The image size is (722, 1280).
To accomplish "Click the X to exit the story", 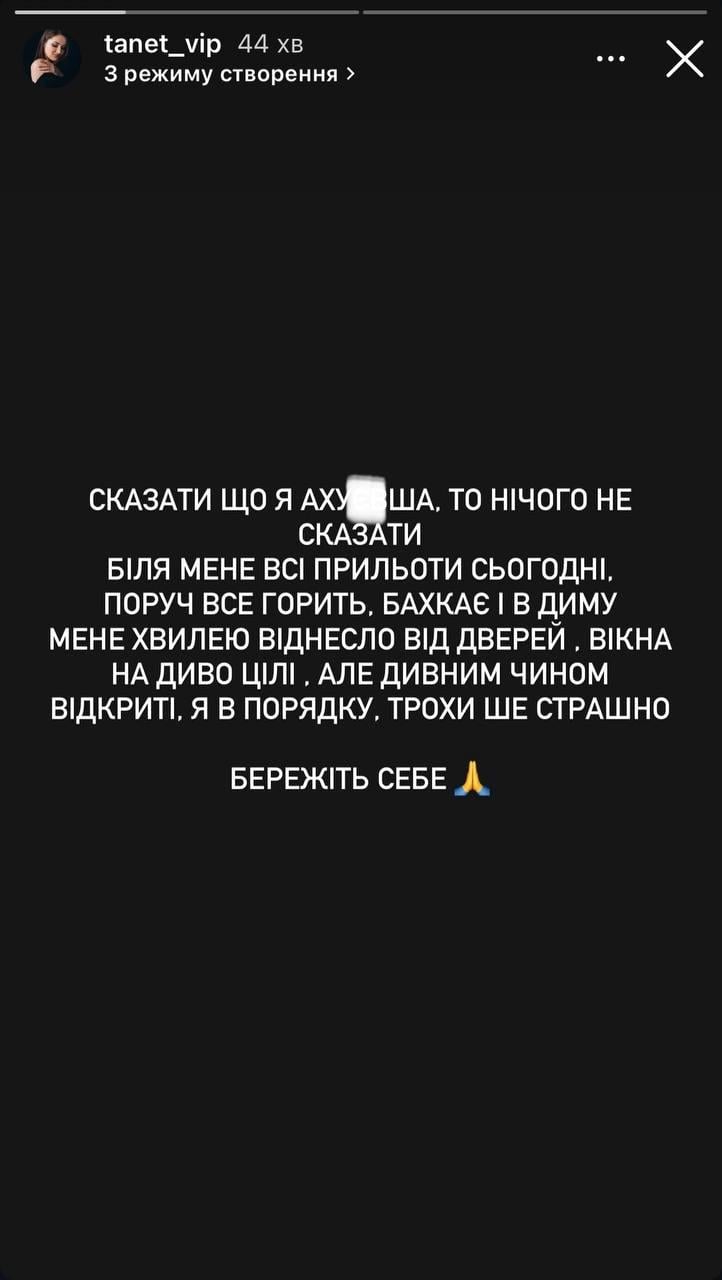I will coord(685,58).
